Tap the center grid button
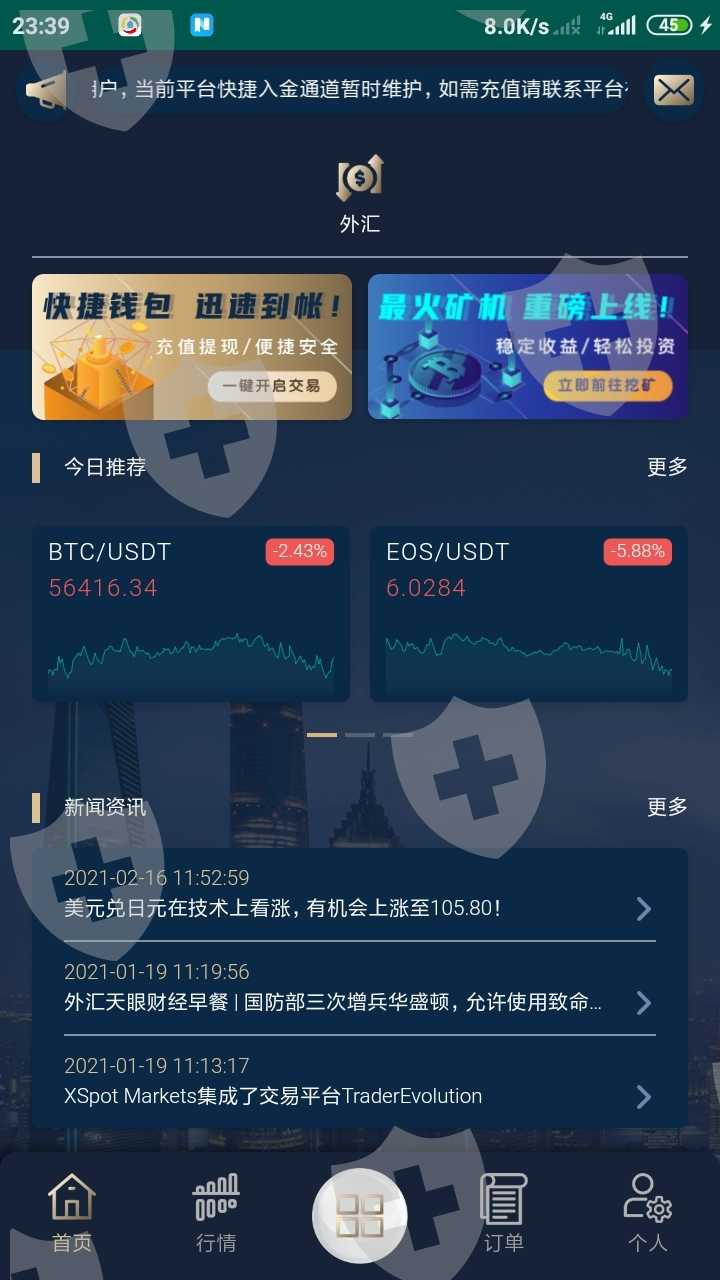The height and width of the screenshot is (1280, 720). tap(360, 1215)
